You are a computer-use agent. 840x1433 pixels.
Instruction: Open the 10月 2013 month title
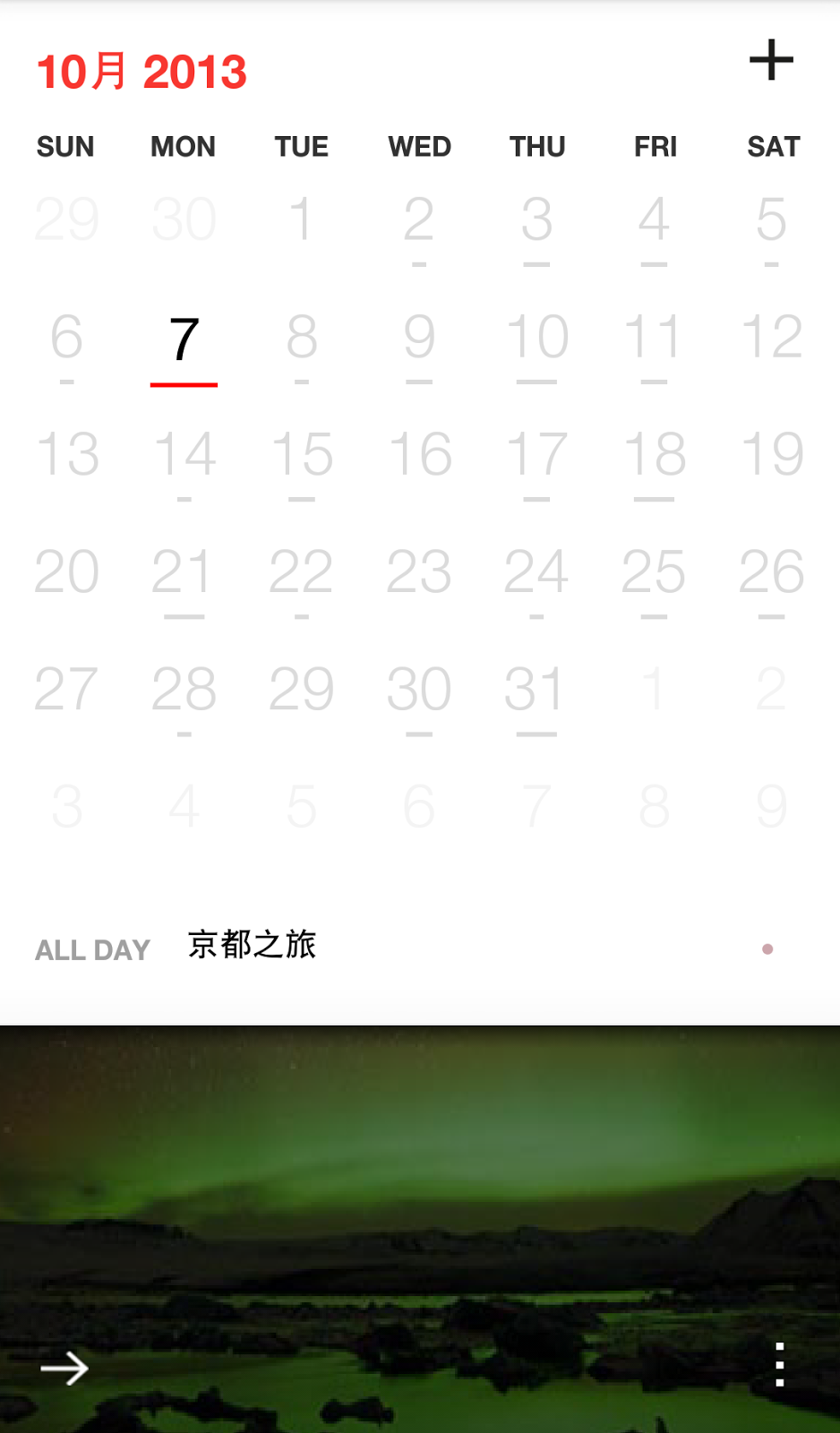click(141, 72)
